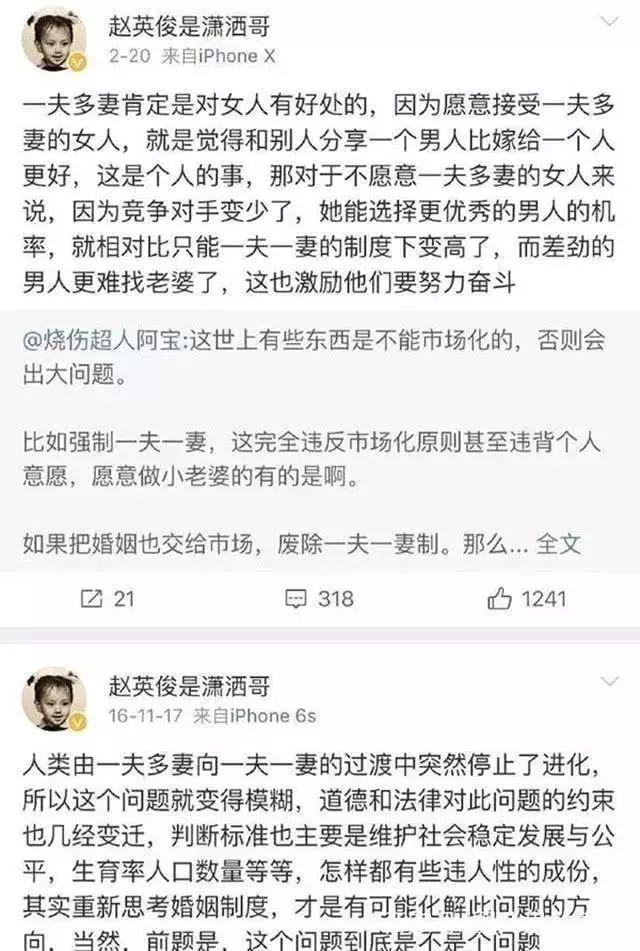Repost the post with 21 reposts
Screen dimensions: 640x951
[107, 599]
